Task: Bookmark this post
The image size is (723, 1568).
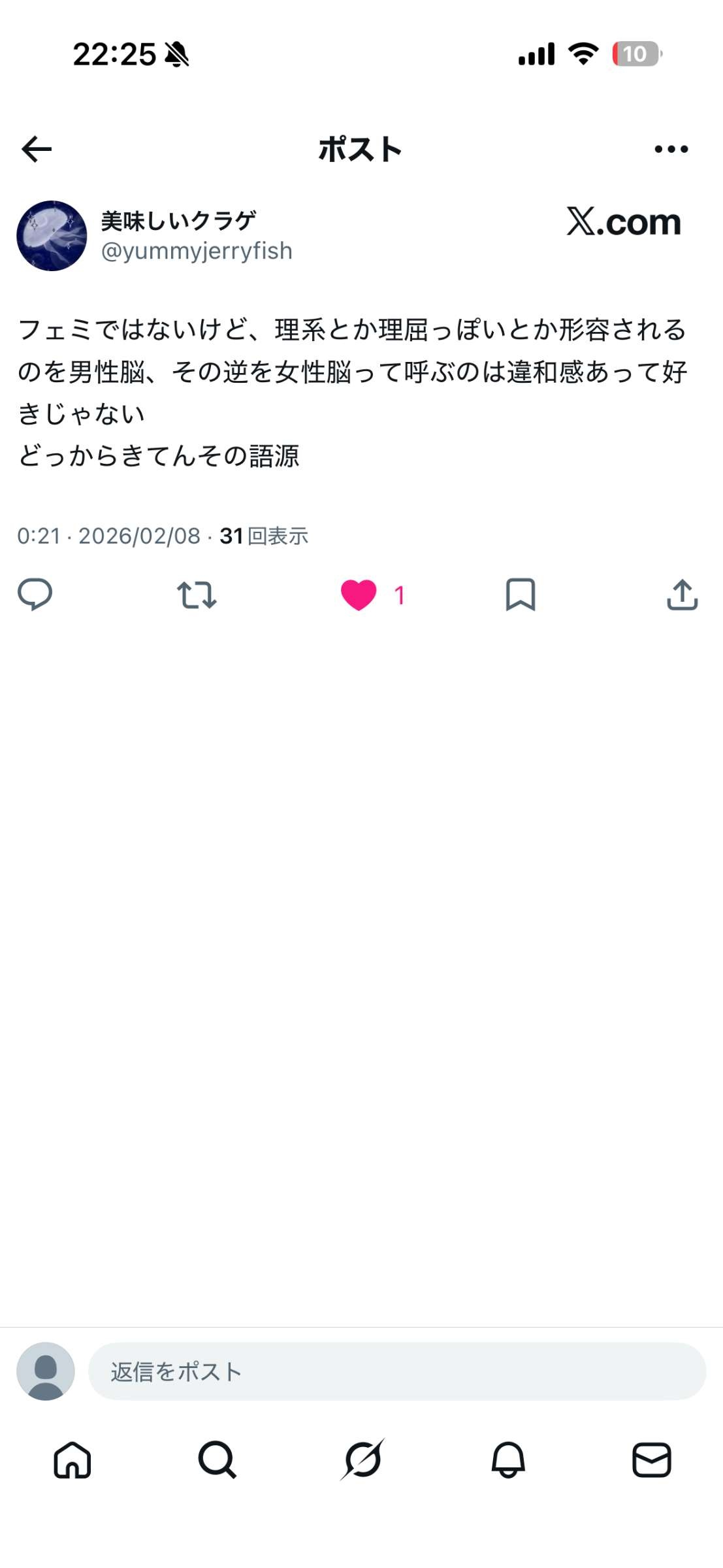Action: click(x=521, y=595)
